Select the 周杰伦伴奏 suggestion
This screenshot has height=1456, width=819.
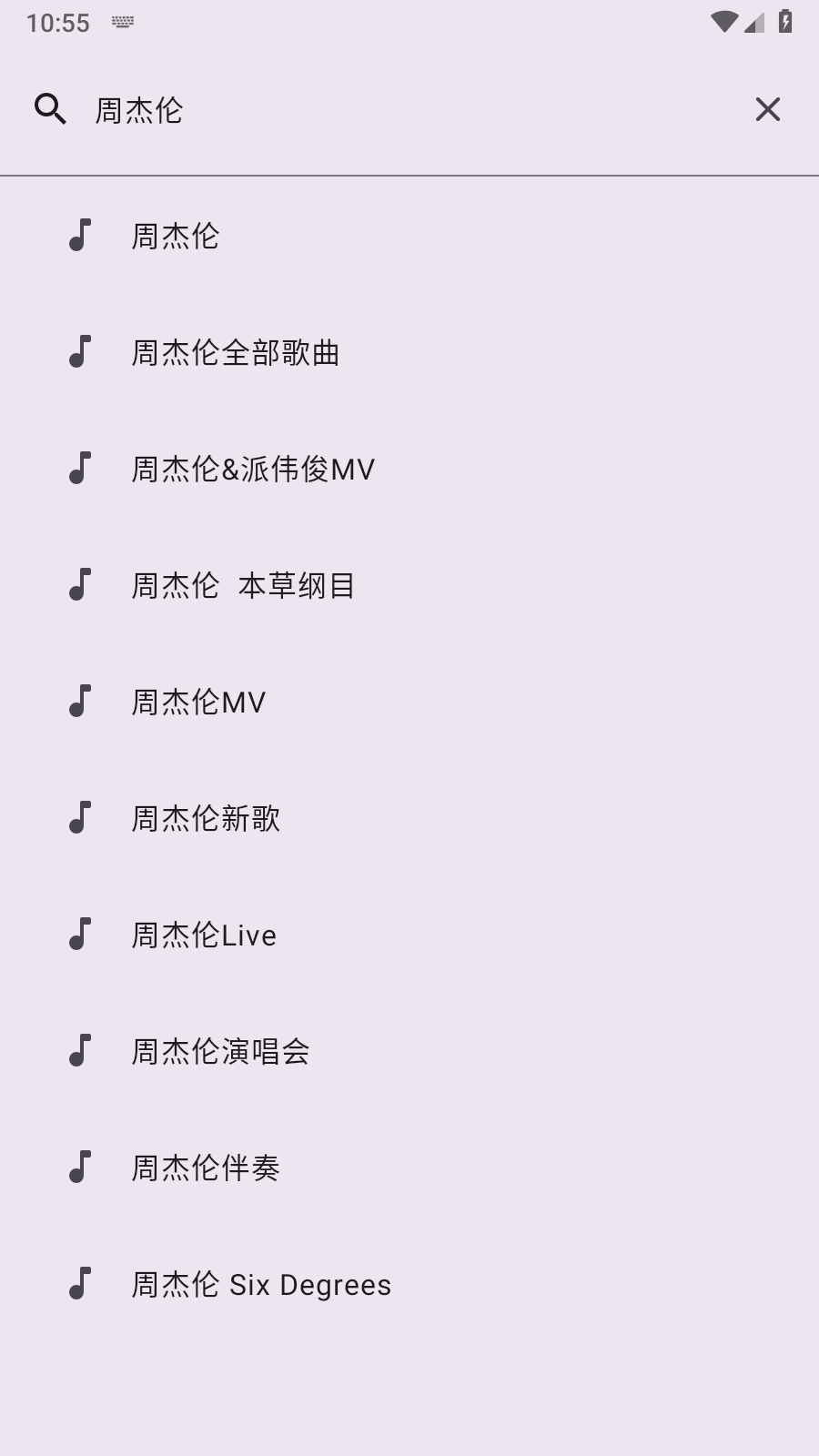(x=409, y=1168)
